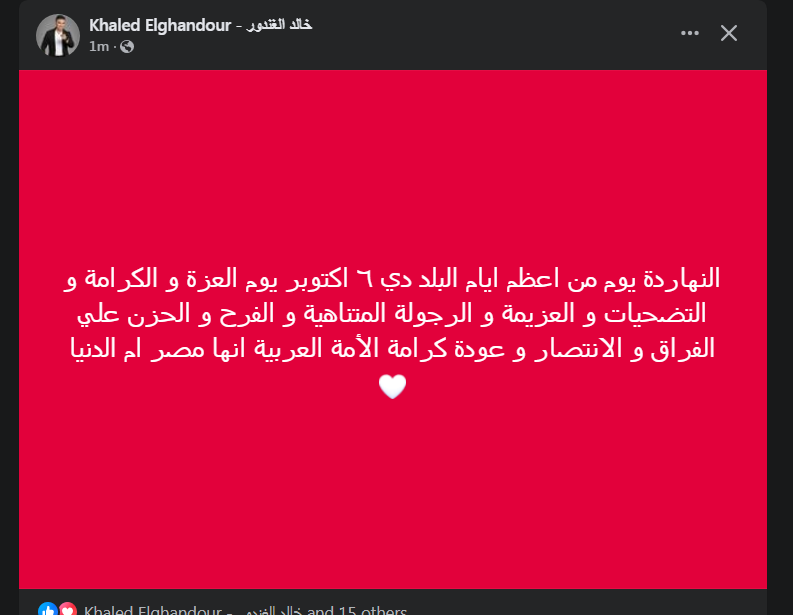Viewport: 793px width, 615px height.
Task: Open Khaled Elghandour's profile picture
Action: [58, 34]
